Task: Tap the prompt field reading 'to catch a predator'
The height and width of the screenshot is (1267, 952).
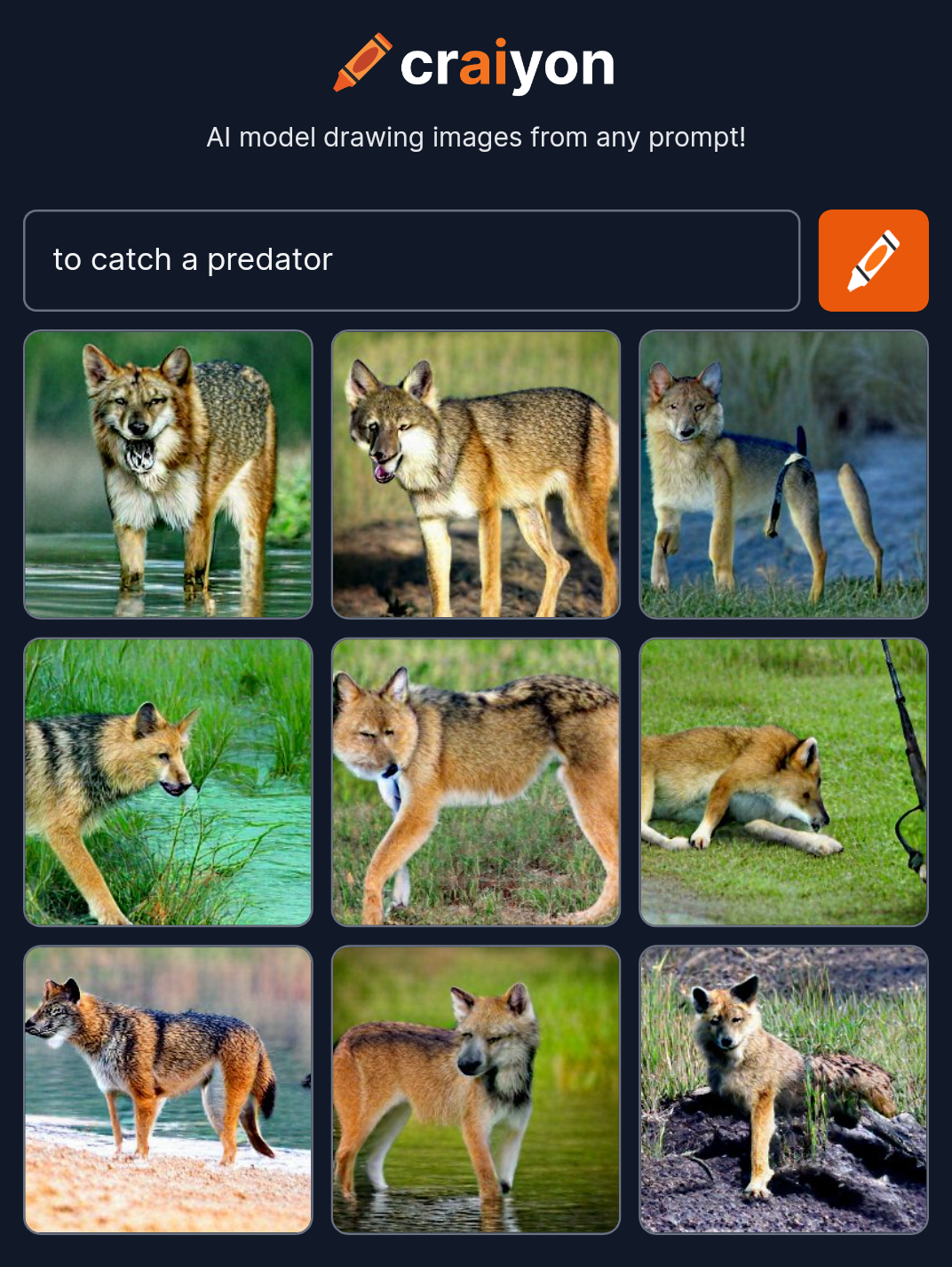Action: [x=411, y=260]
